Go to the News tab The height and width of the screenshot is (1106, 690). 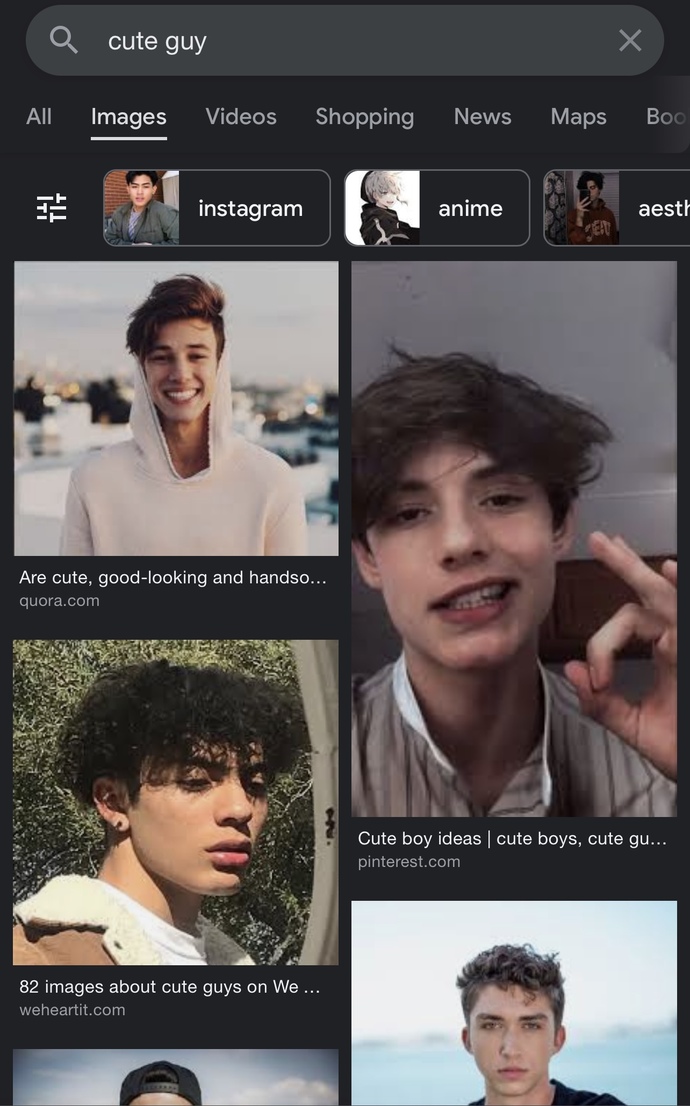[483, 116]
